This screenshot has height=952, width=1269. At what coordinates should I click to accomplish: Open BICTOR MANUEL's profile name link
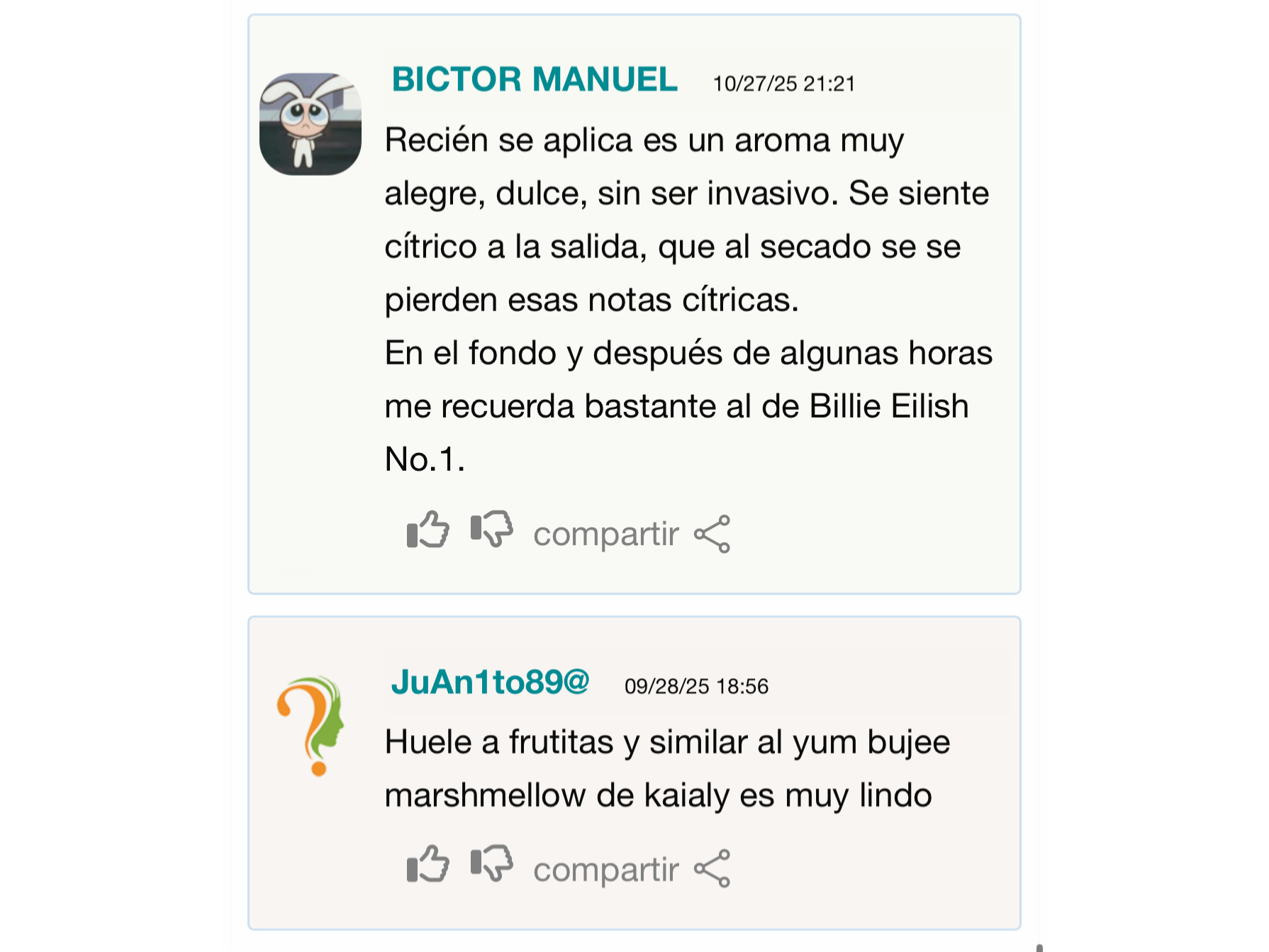pyautogui.click(x=535, y=79)
